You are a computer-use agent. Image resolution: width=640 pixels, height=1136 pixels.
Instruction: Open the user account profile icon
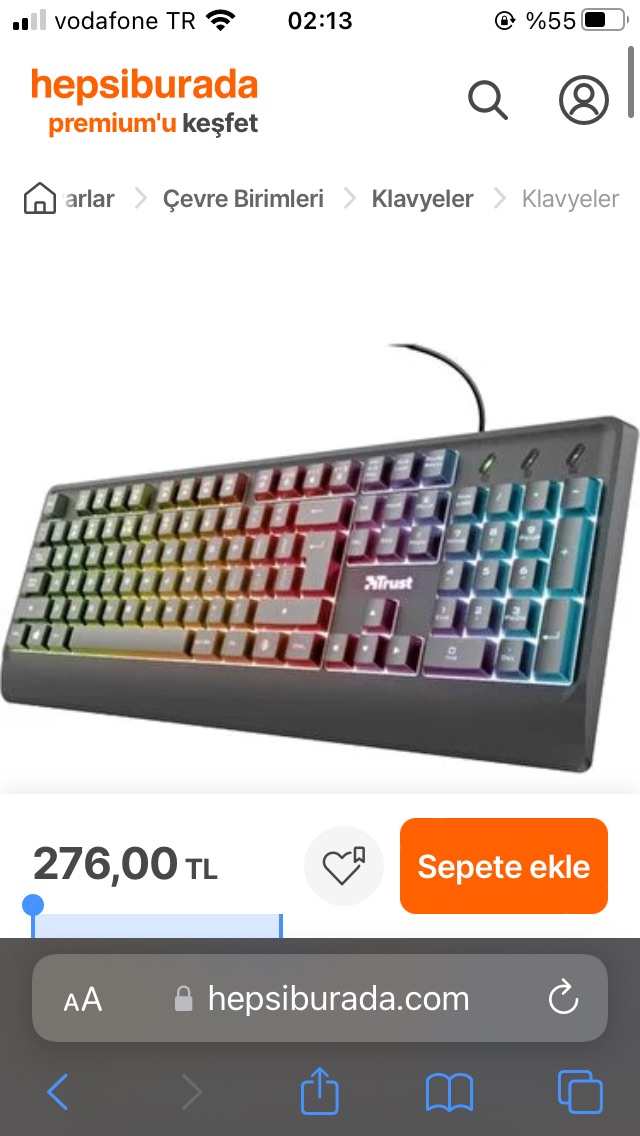(x=583, y=99)
